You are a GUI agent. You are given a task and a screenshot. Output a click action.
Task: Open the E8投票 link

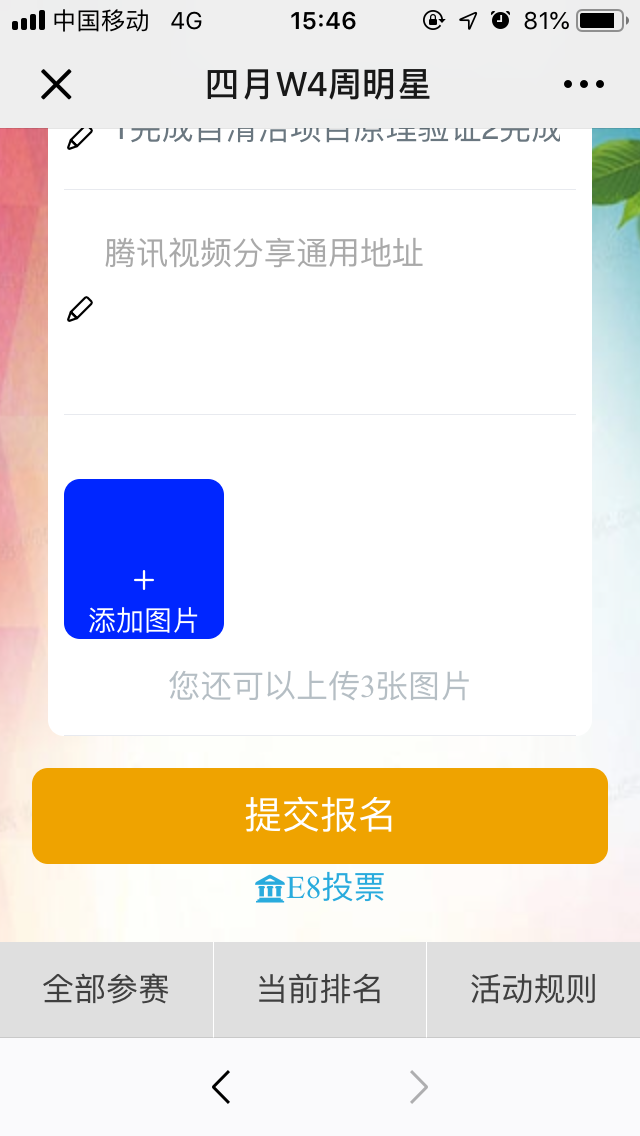pyautogui.click(x=320, y=888)
